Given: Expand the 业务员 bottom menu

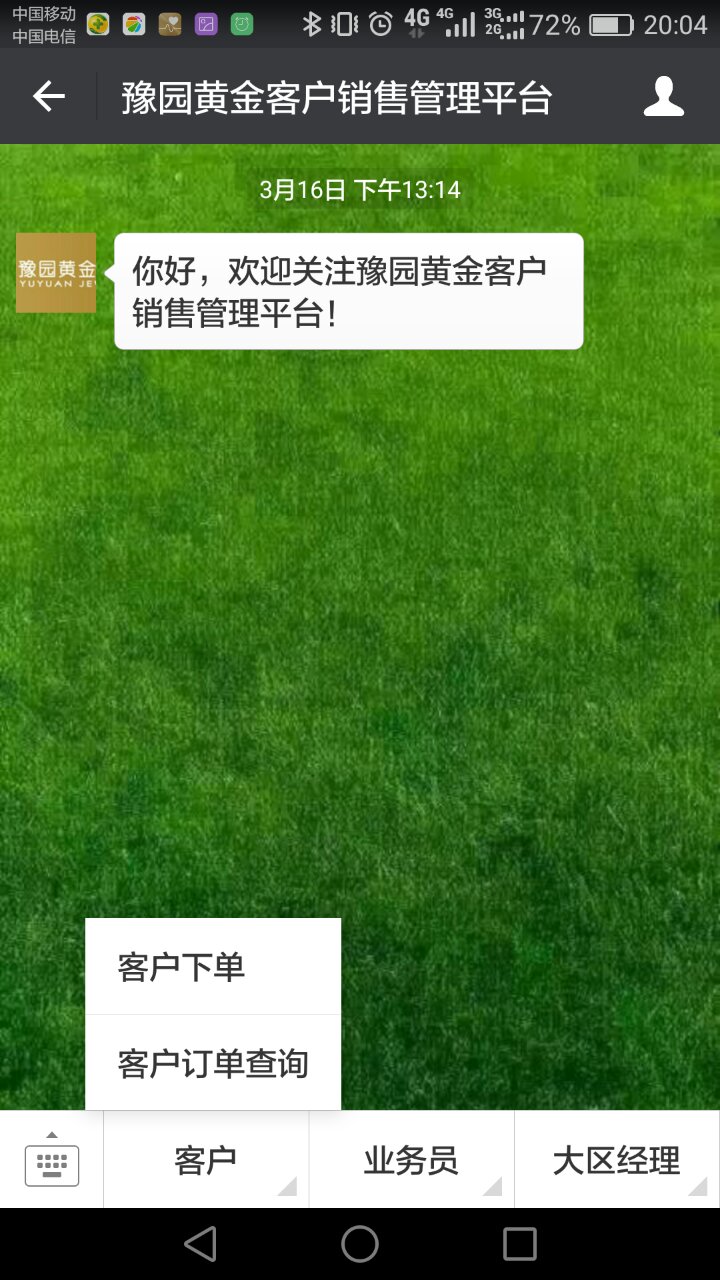Looking at the screenshot, I should click(411, 1160).
